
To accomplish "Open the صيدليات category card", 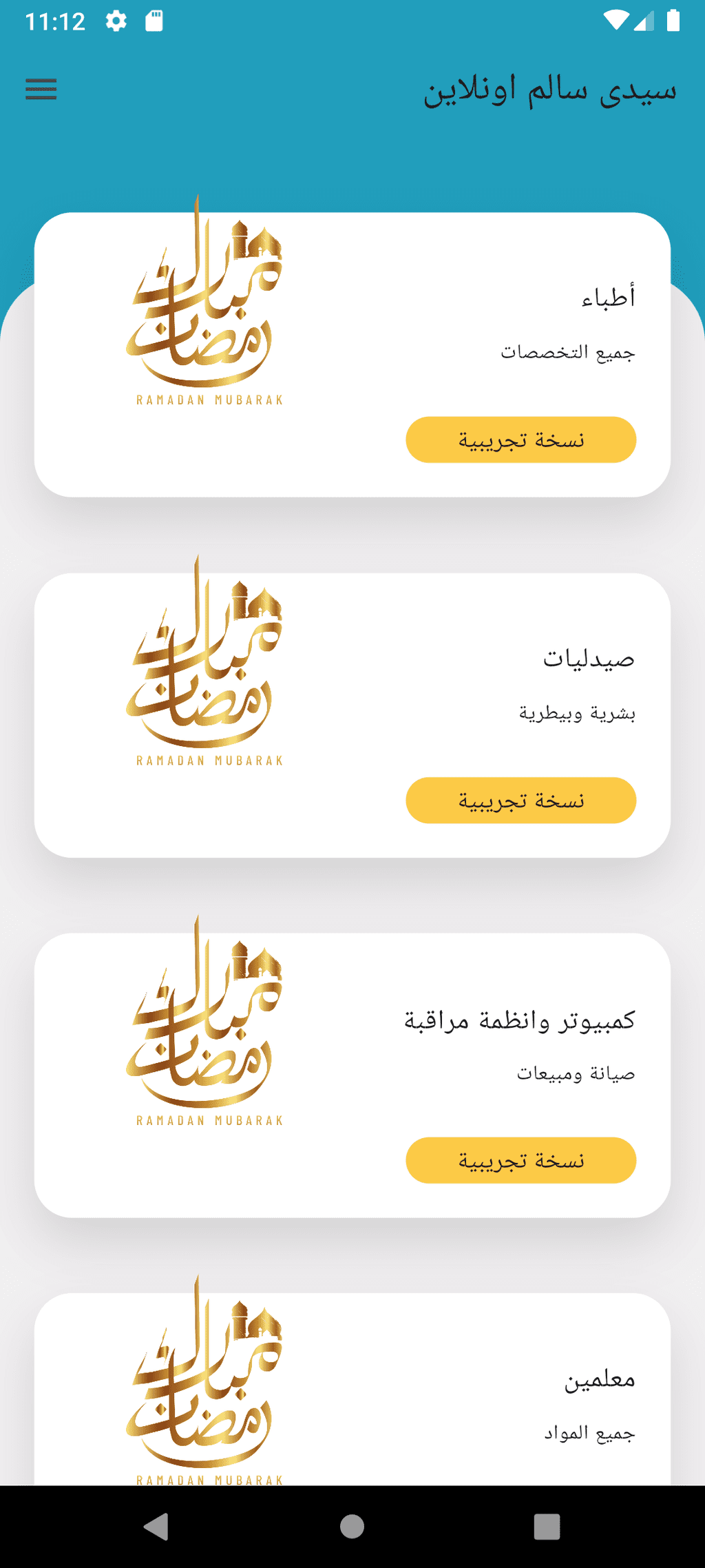I will click(352, 715).
